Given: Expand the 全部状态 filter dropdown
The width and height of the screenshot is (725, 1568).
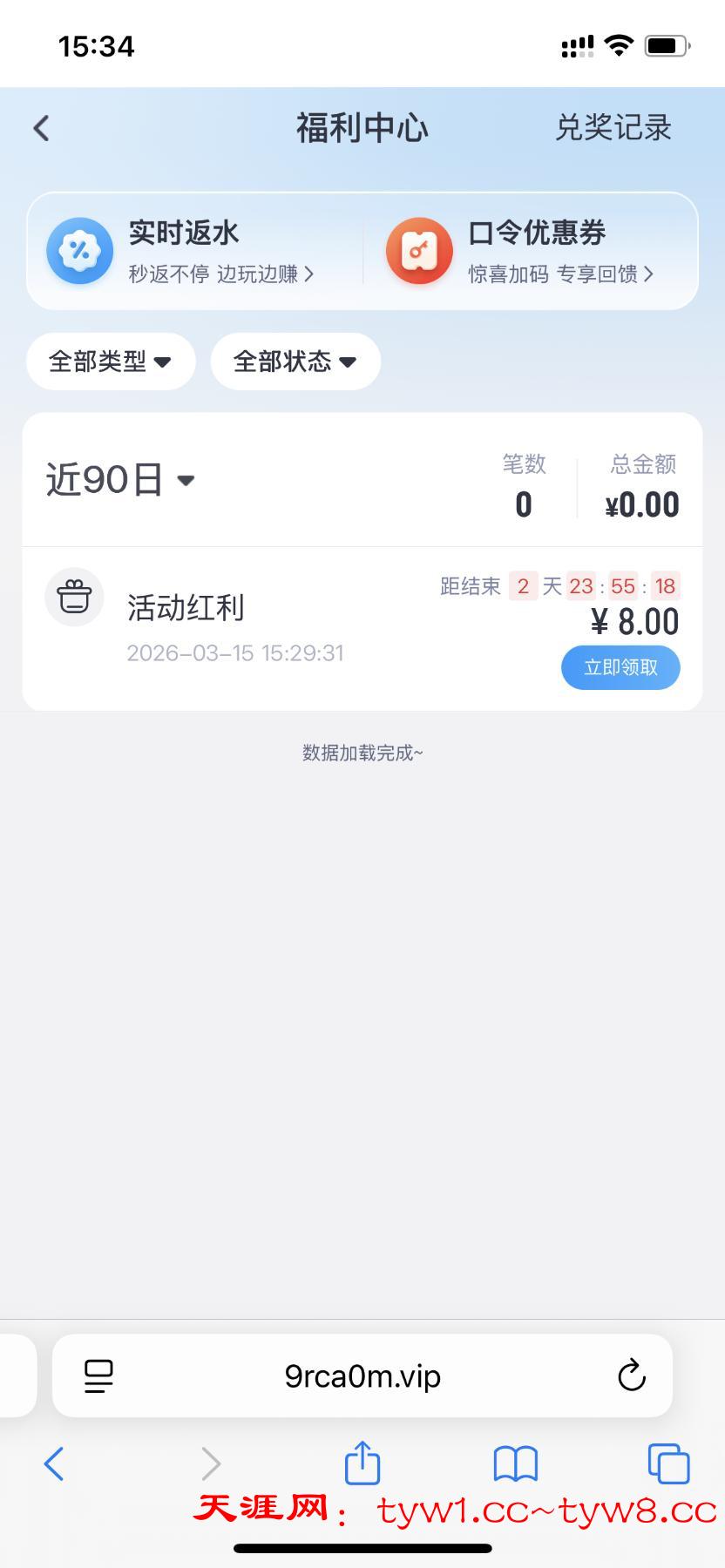Looking at the screenshot, I should point(295,362).
